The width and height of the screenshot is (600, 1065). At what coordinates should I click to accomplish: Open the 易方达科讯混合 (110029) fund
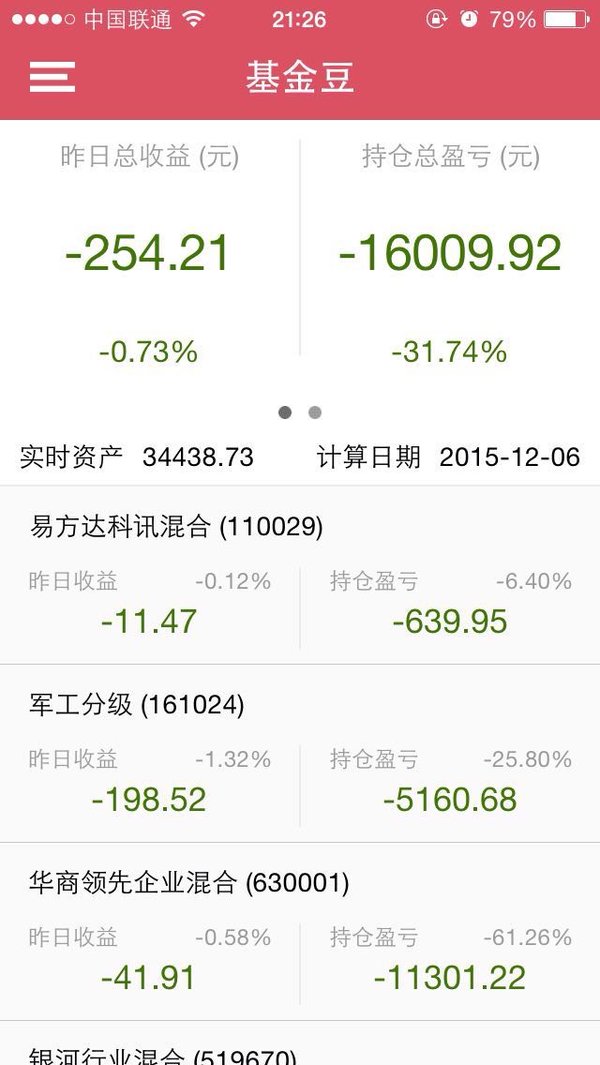pos(300,575)
